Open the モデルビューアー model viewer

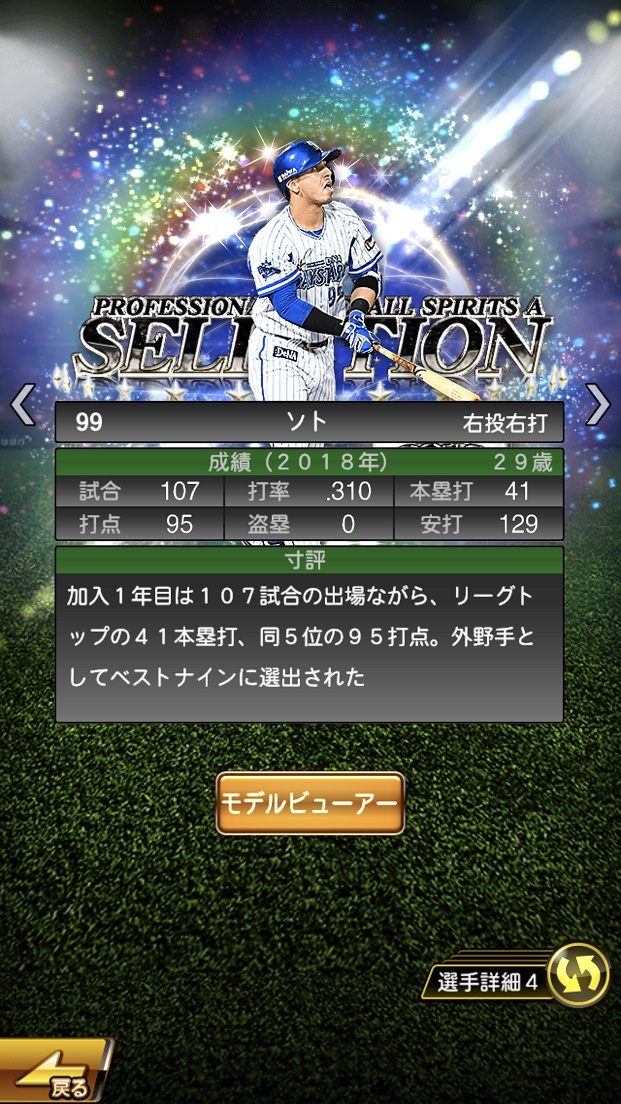310,803
